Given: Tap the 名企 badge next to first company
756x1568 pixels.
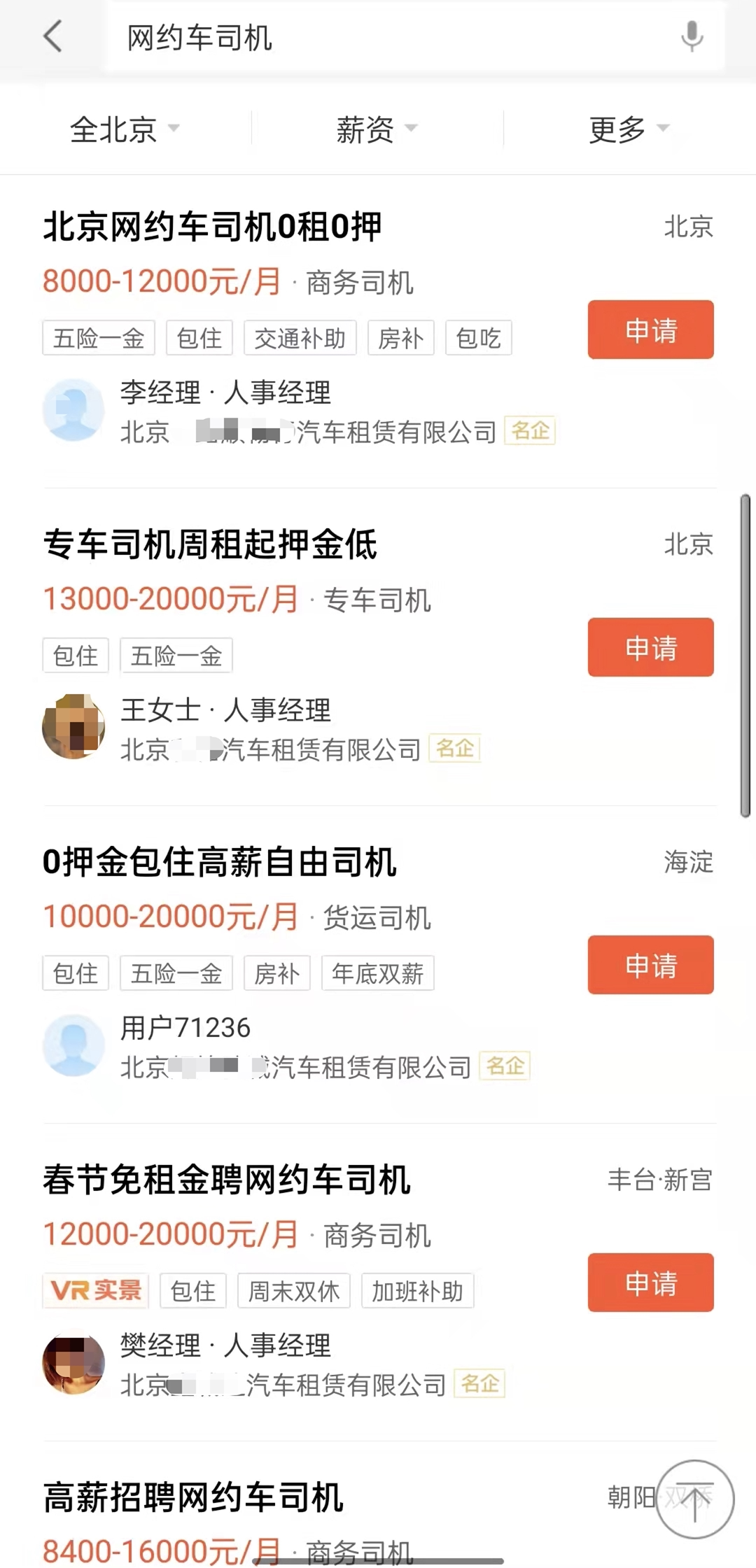Looking at the screenshot, I should pyautogui.click(x=530, y=432).
